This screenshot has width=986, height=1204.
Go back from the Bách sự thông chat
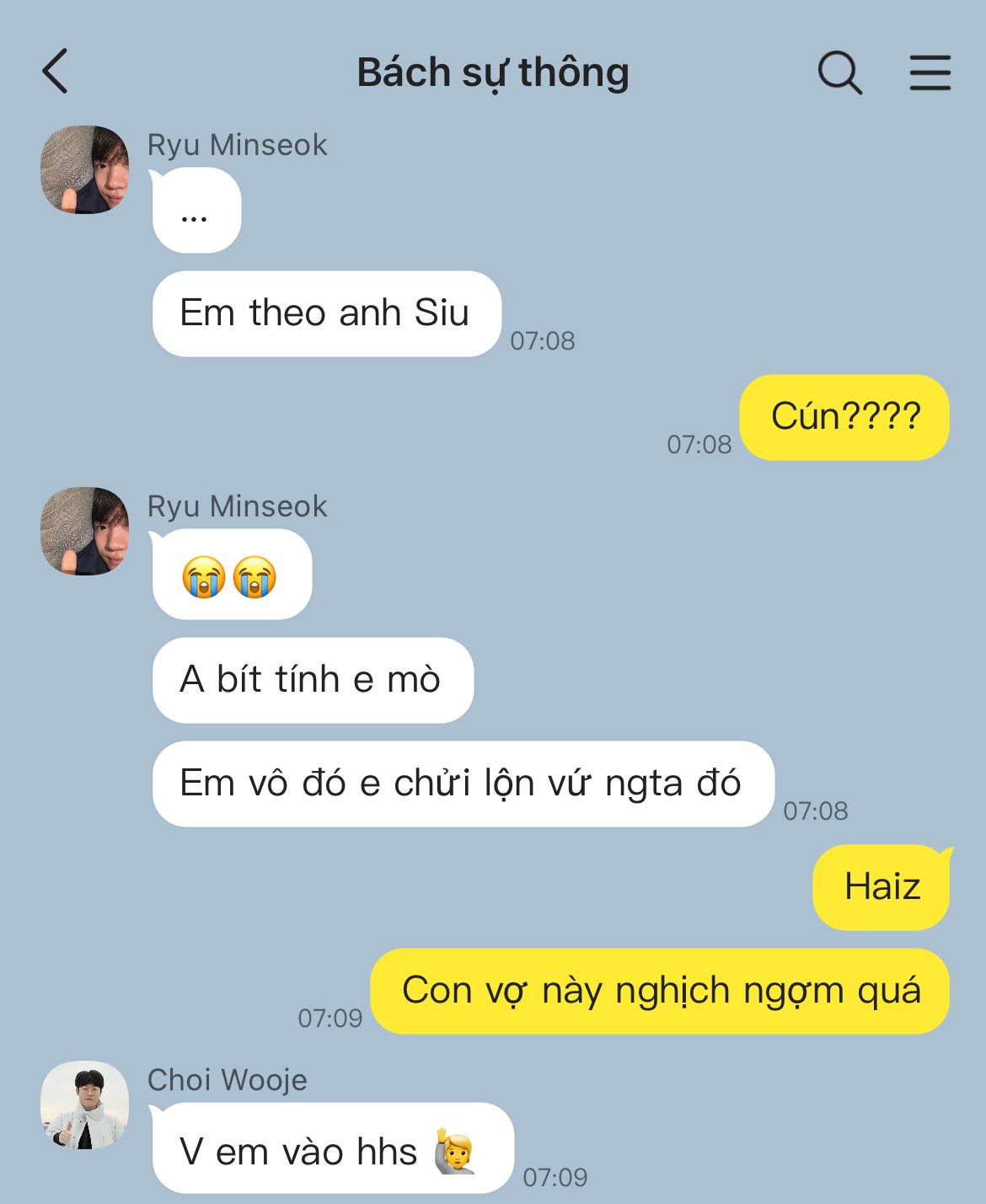56,72
